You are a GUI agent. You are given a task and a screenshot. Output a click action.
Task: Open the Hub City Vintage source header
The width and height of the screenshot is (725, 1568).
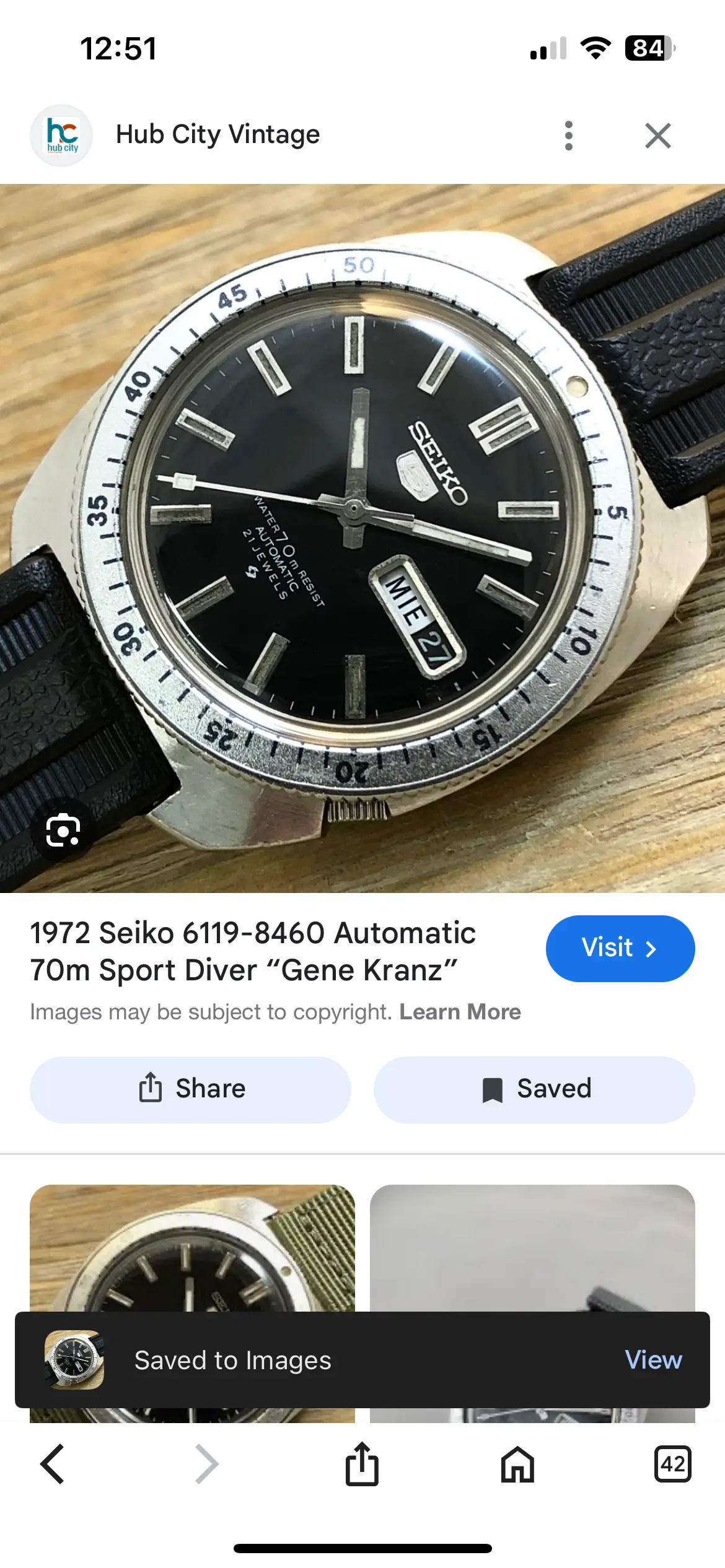pos(217,135)
